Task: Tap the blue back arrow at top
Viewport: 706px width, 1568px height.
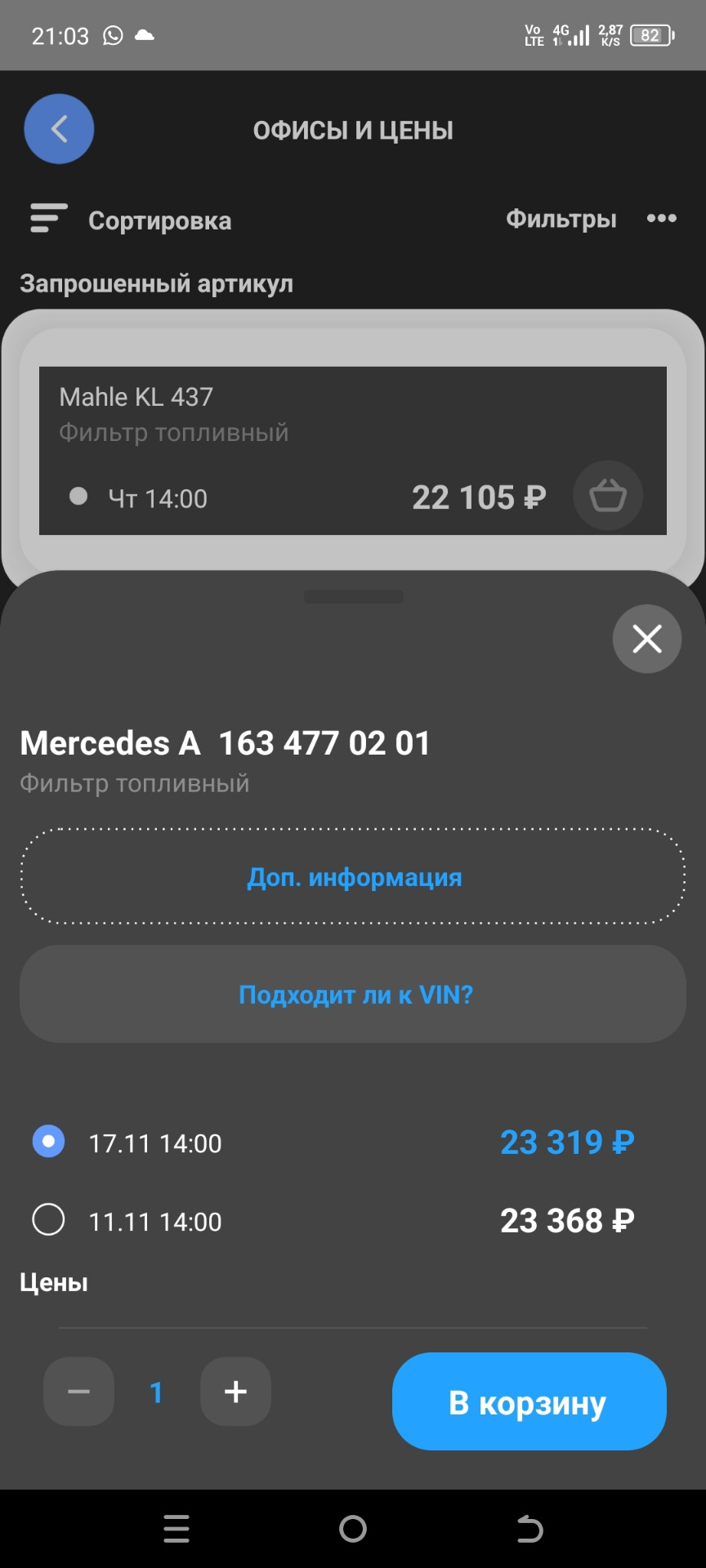Action: coord(58,129)
